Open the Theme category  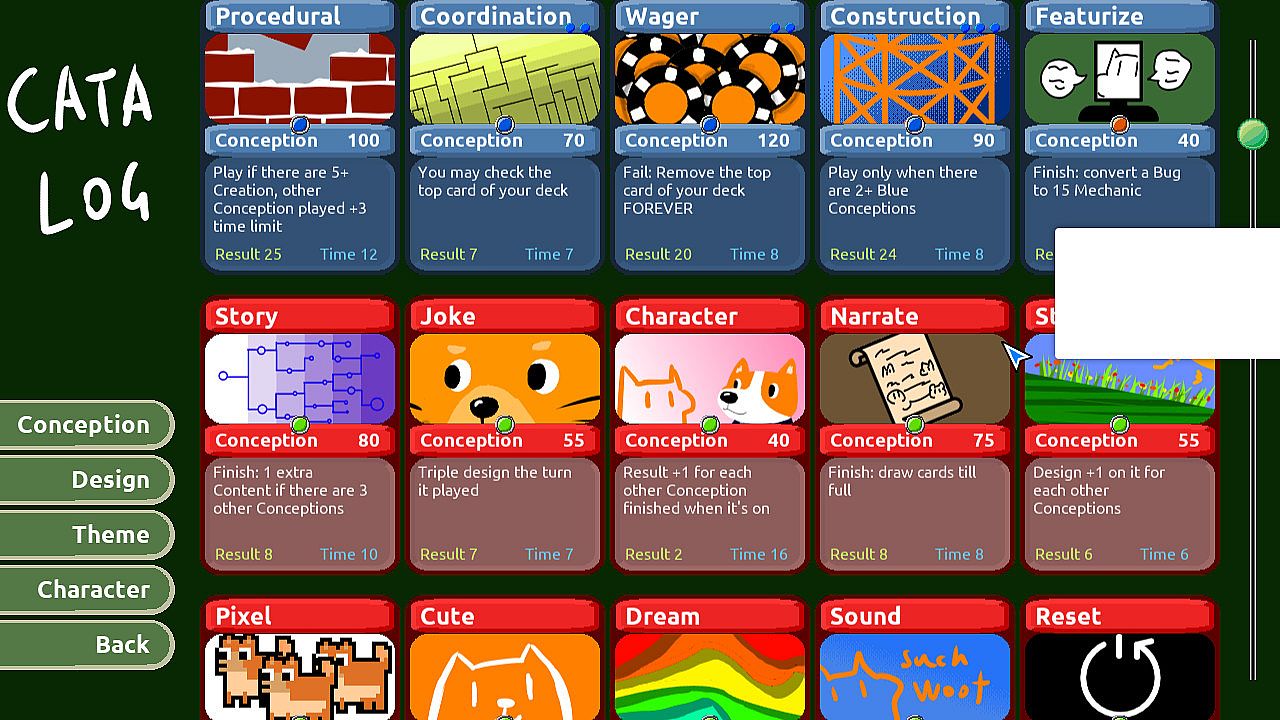point(85,534)
